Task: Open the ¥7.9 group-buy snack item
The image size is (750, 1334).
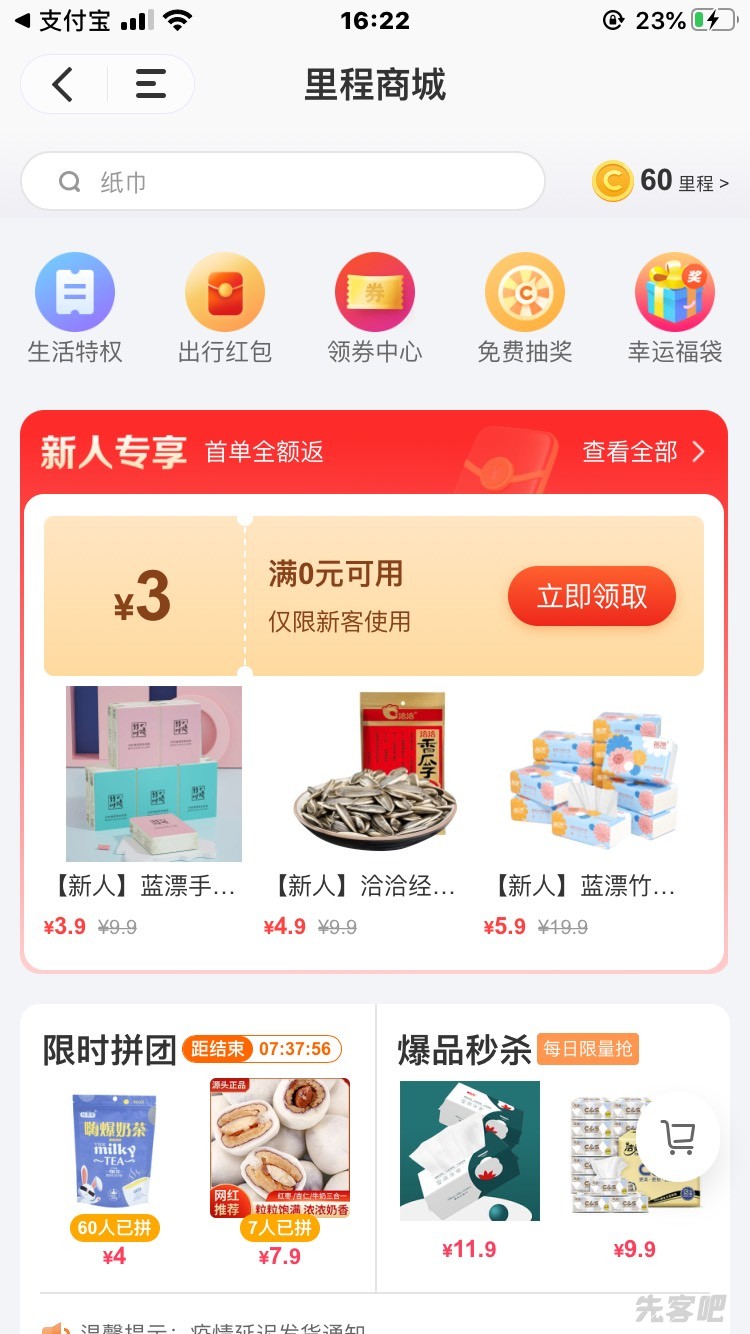Action: 280,1149
